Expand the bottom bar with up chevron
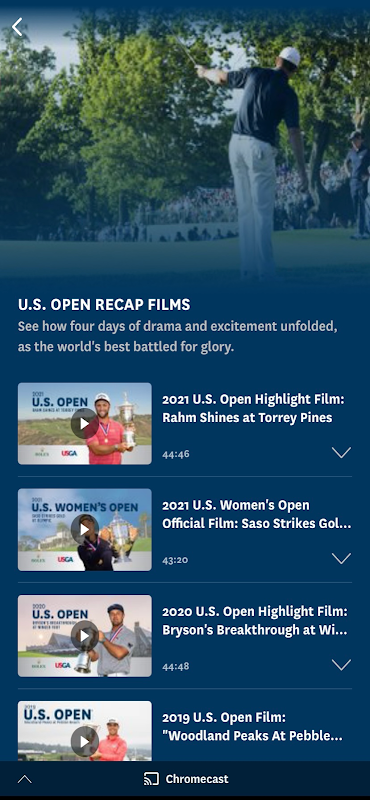 pos(24,779)
